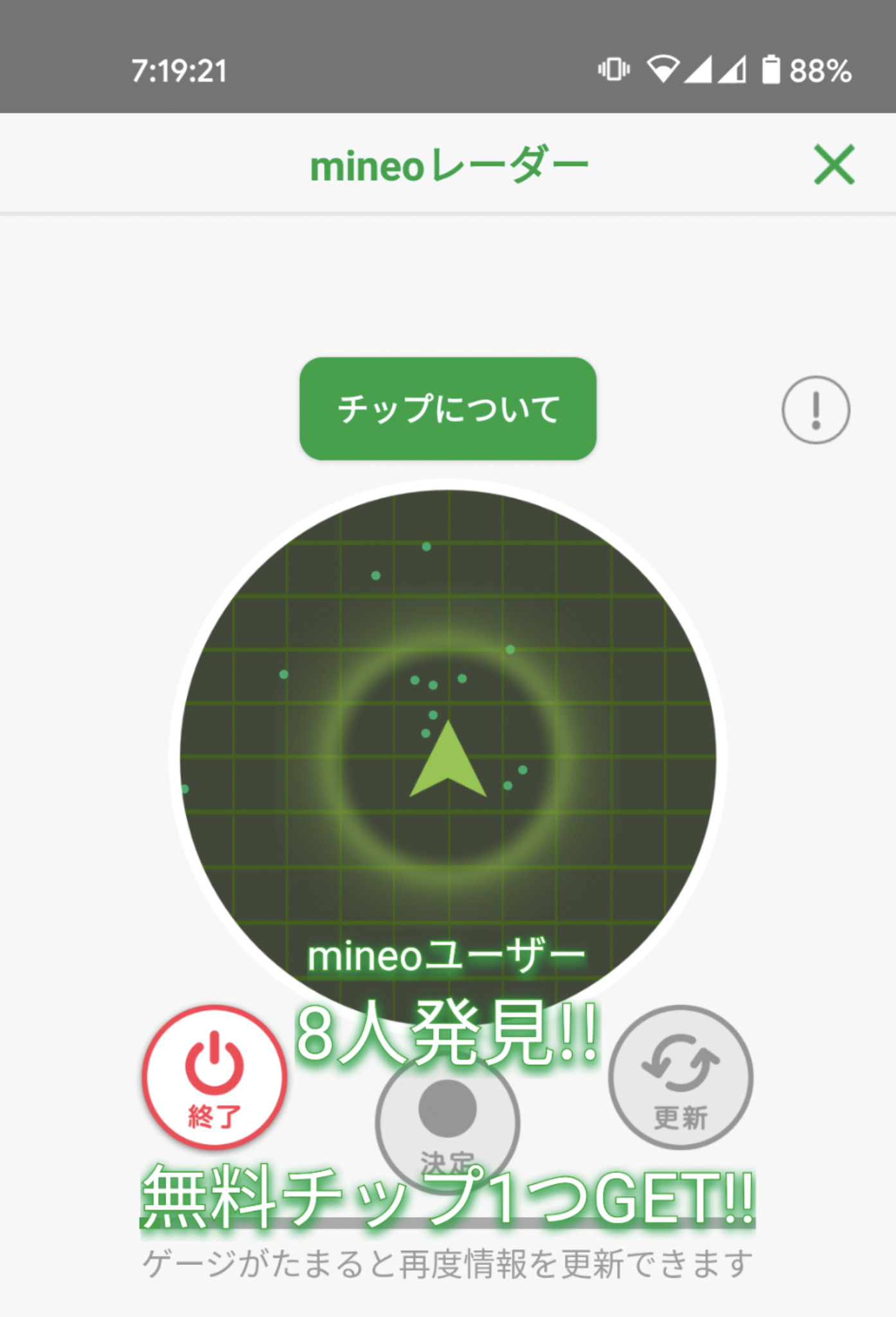Image resolution: width=896 pixels, height=1317 pixels.
Task: Tap the red 終了 power button
Action: click(x=214, y=1078)
